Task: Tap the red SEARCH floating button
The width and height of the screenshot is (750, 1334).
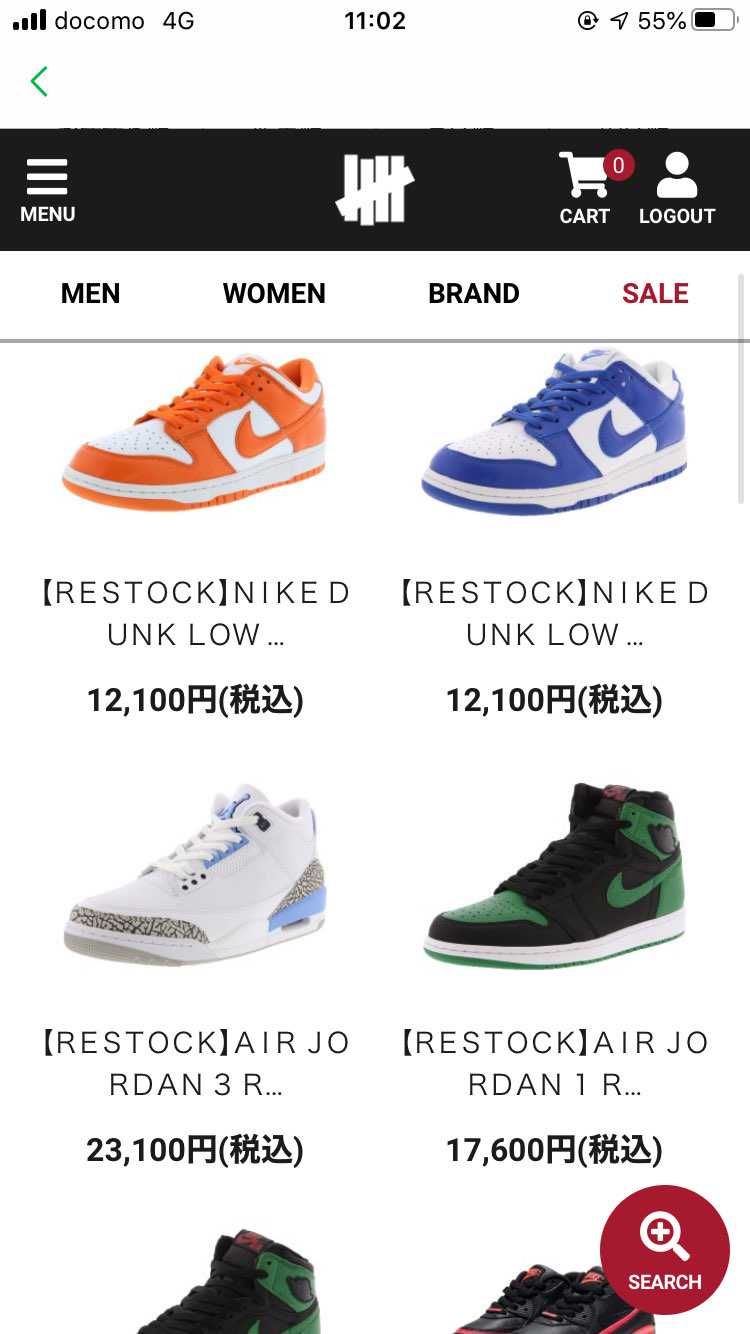Action: click(x=664, y=1249)
